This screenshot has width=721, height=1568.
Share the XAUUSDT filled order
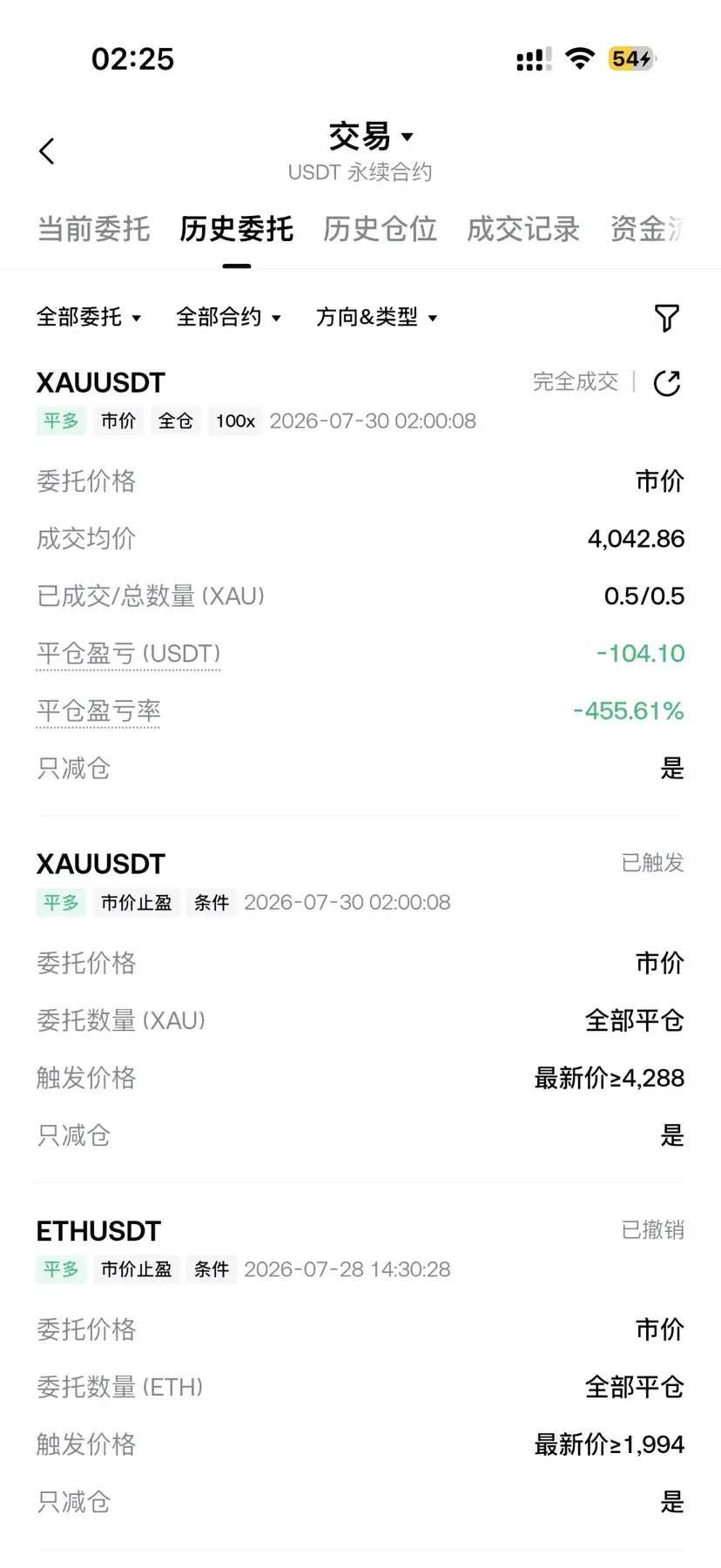coord(666,383)
